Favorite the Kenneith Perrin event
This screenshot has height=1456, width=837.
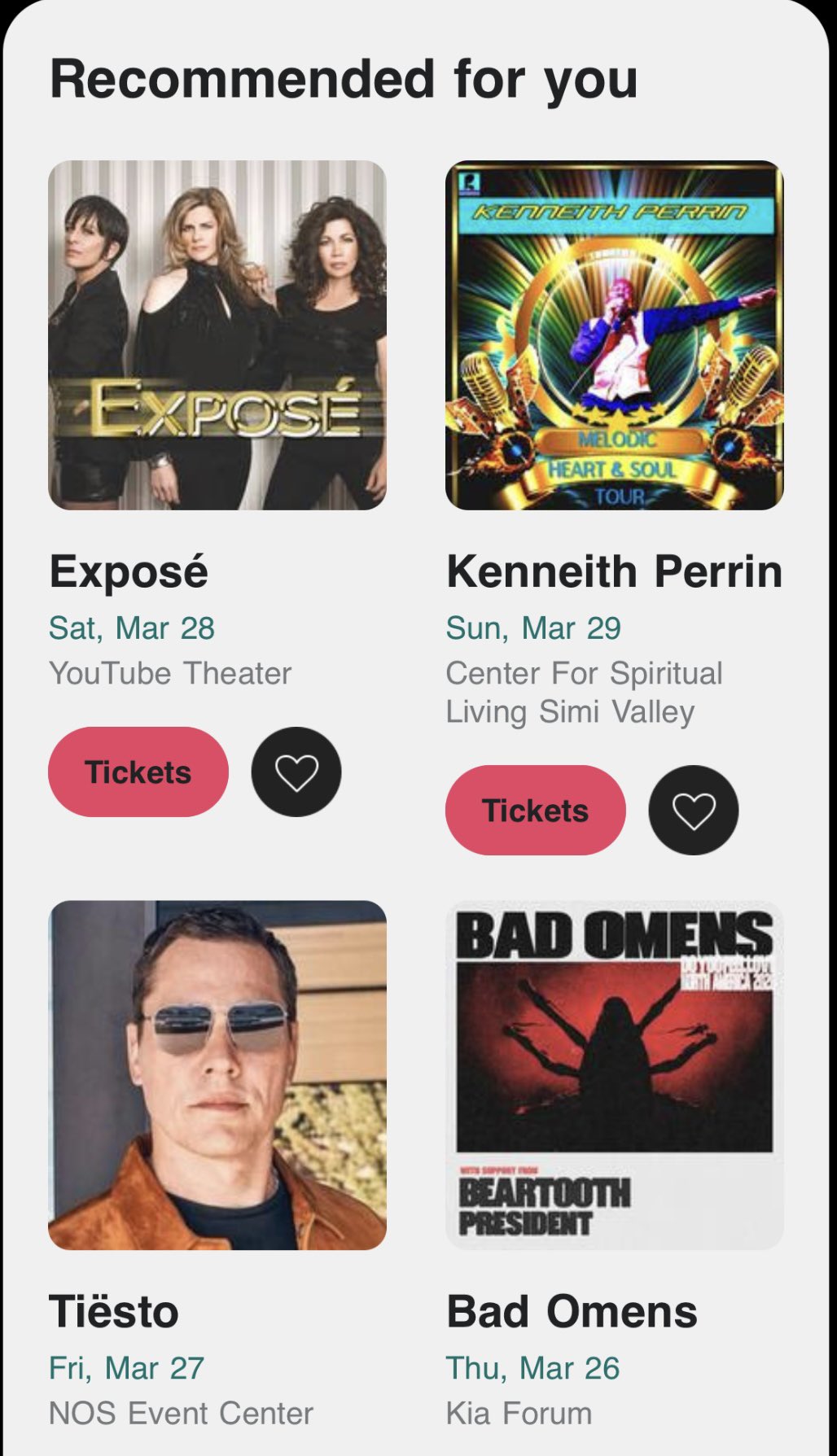click(694, 810)
